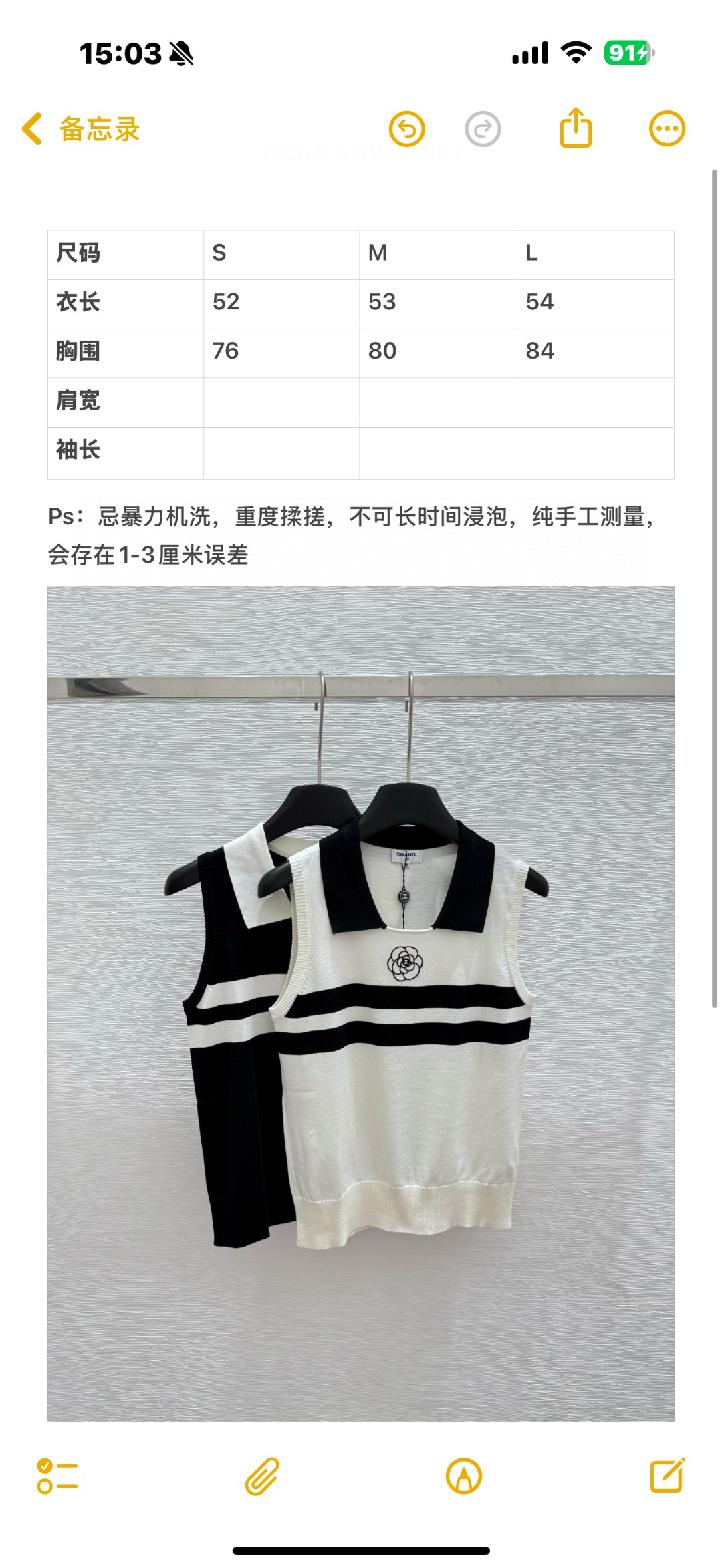The image size is (722, 1568).
Task: Compose a new note
Action: [667, 1475]
